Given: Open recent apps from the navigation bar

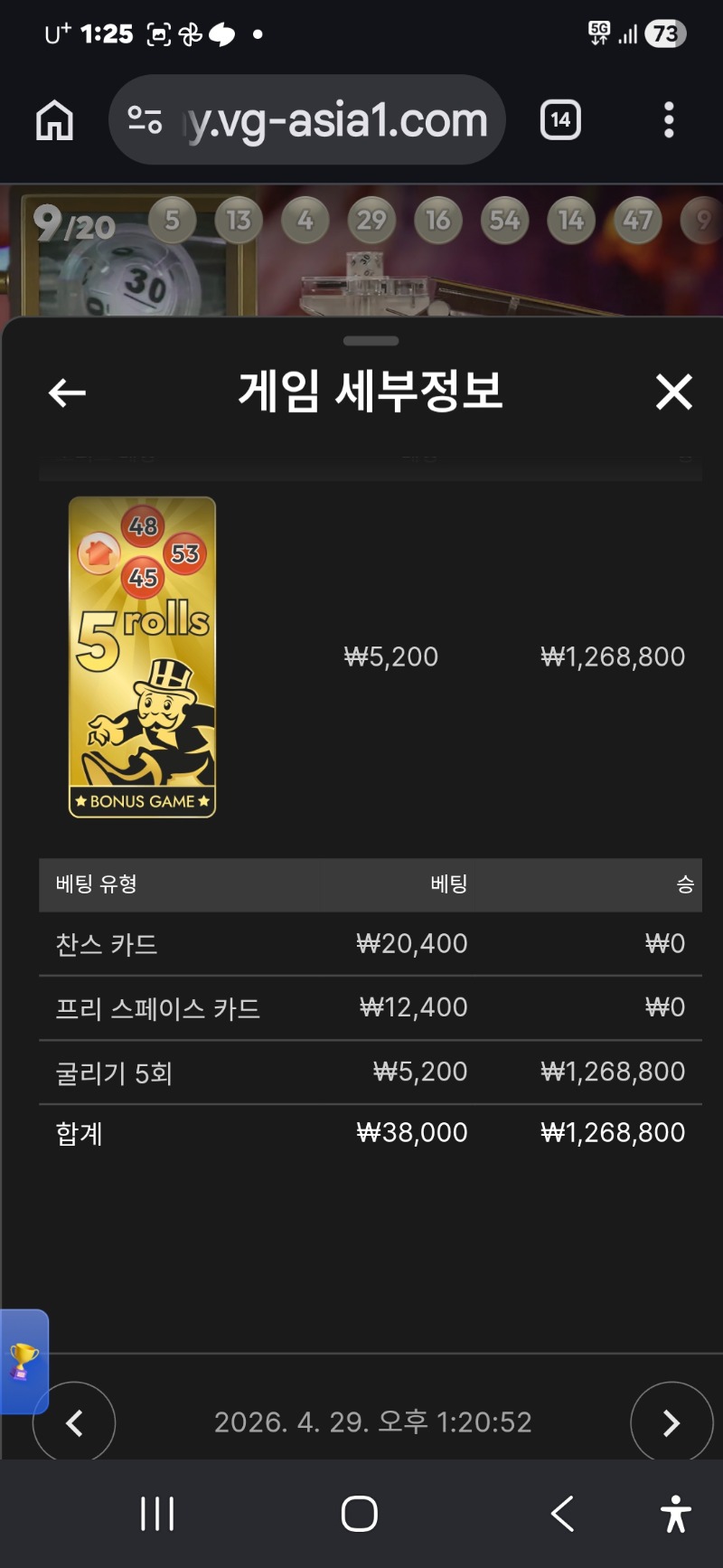Looking at the screenshot, I should tap(157, 1513).
